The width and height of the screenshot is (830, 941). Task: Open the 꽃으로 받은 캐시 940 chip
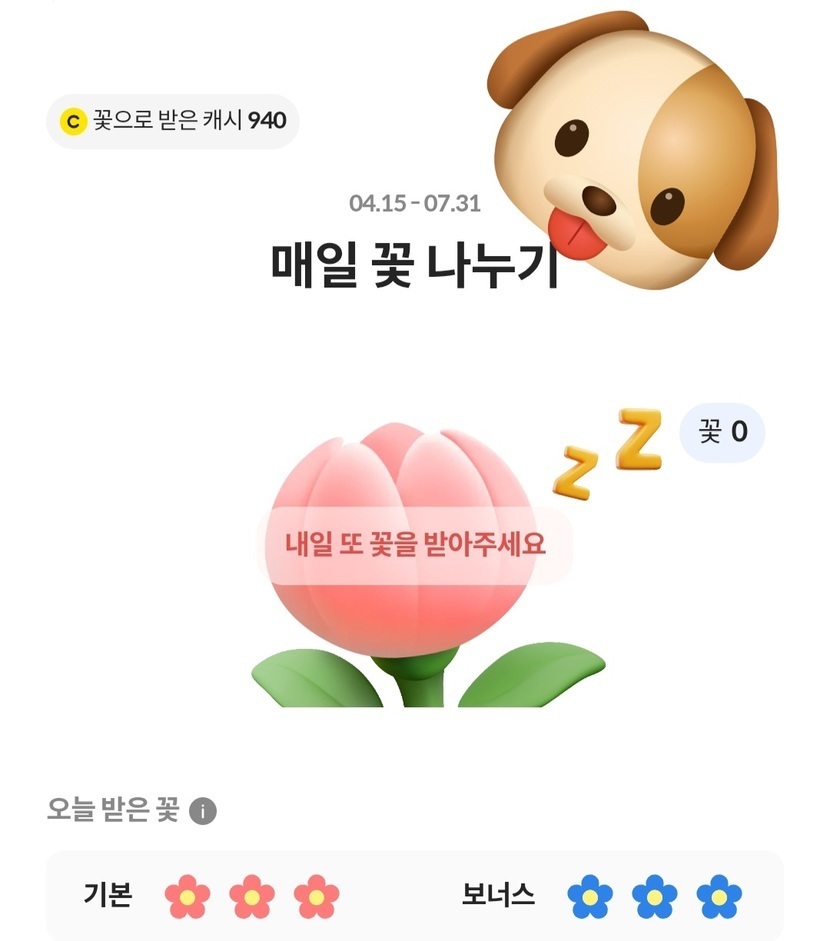tap(172, 122)
